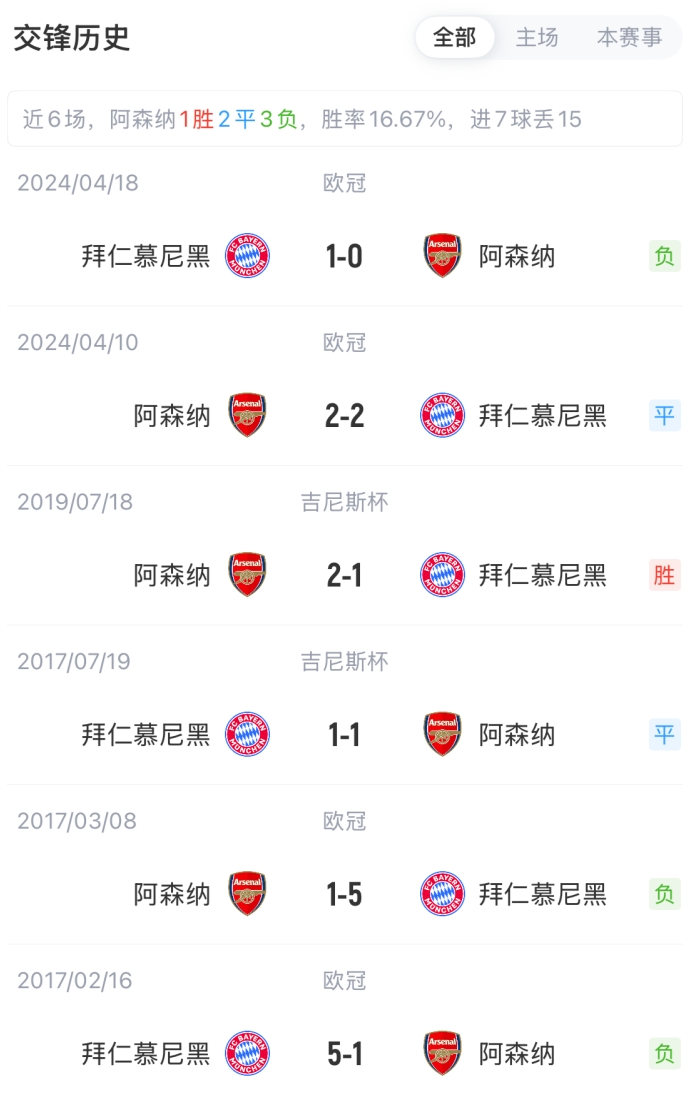The width and height of the screenshot is (693, 1096).
Task: Open the 2024/04/18 拜仁慕尼黑 1-0 阿森纳 match
Action: point(344,257)
